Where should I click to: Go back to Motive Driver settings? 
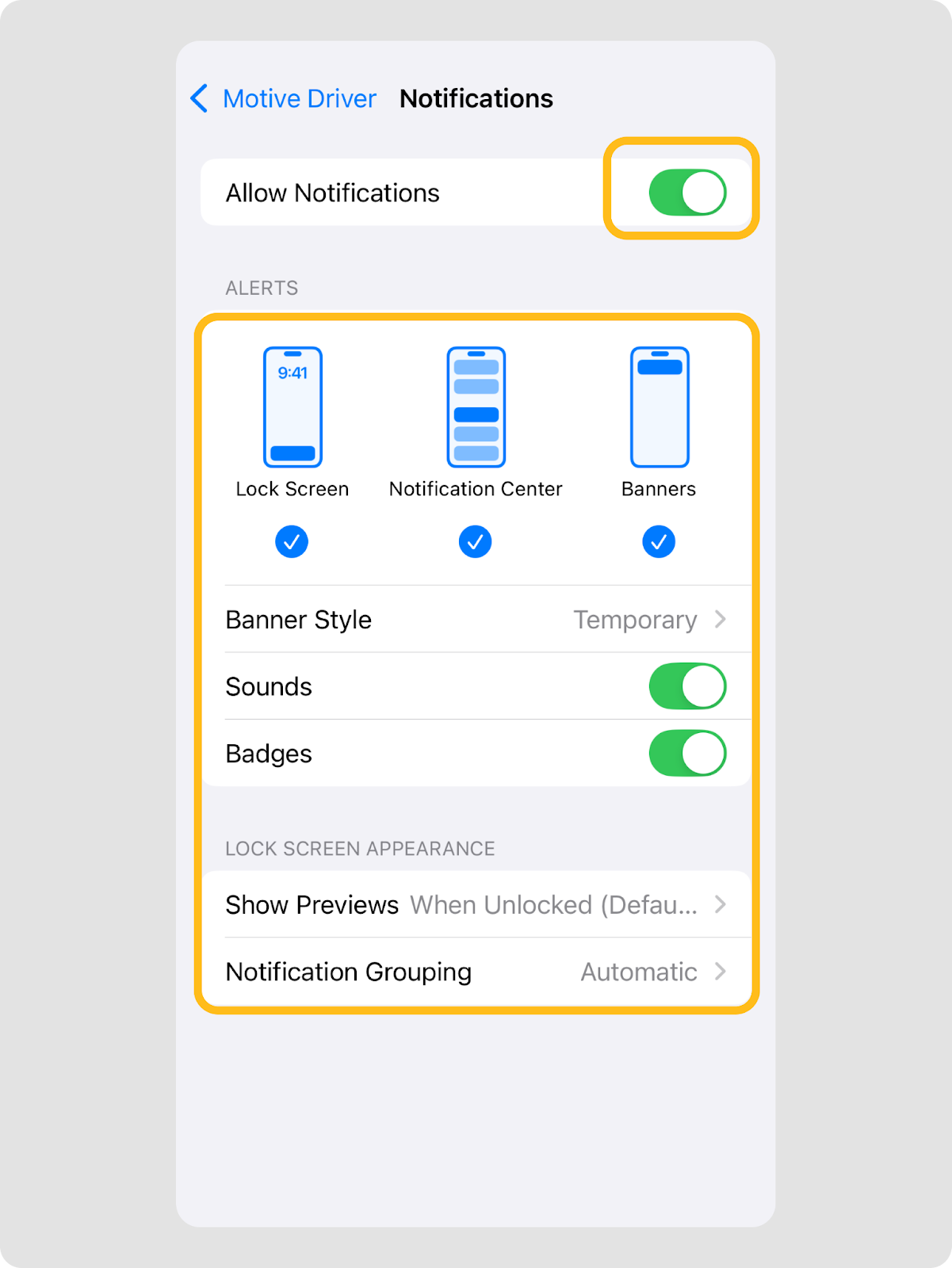coord(284,99)
